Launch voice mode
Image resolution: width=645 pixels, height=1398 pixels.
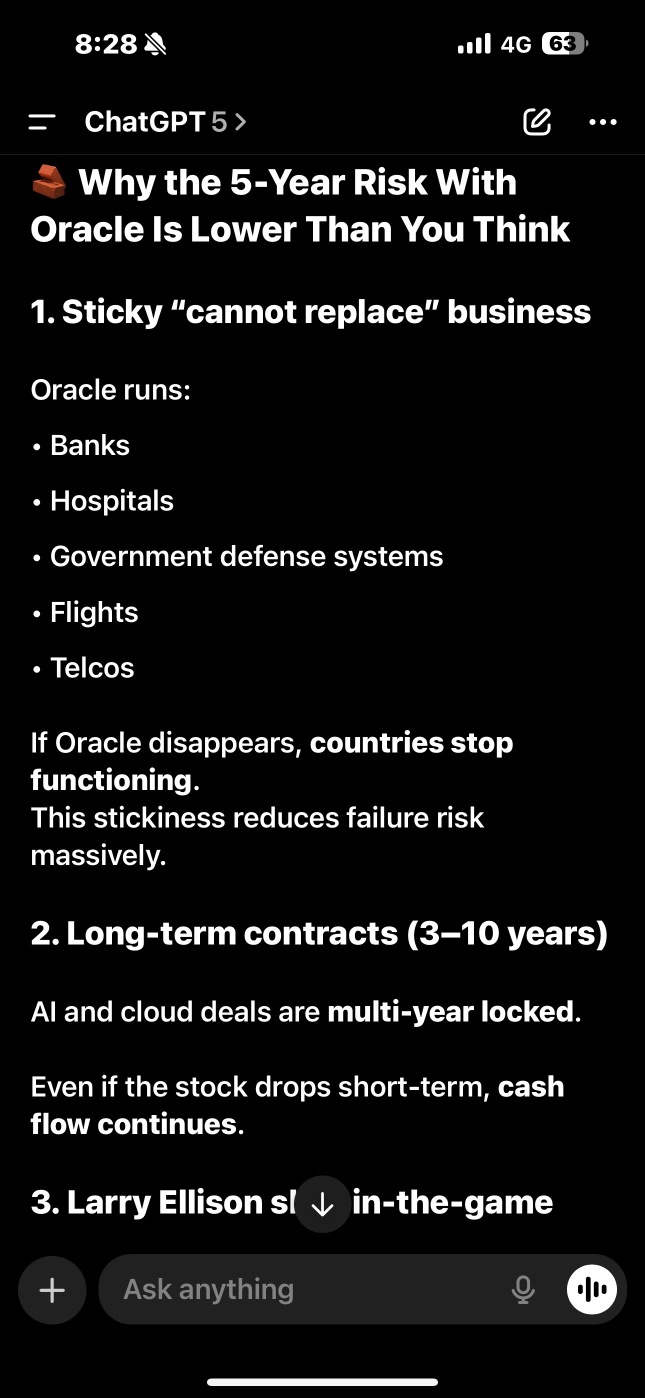pyautogui.click(x=593, y=1290)
